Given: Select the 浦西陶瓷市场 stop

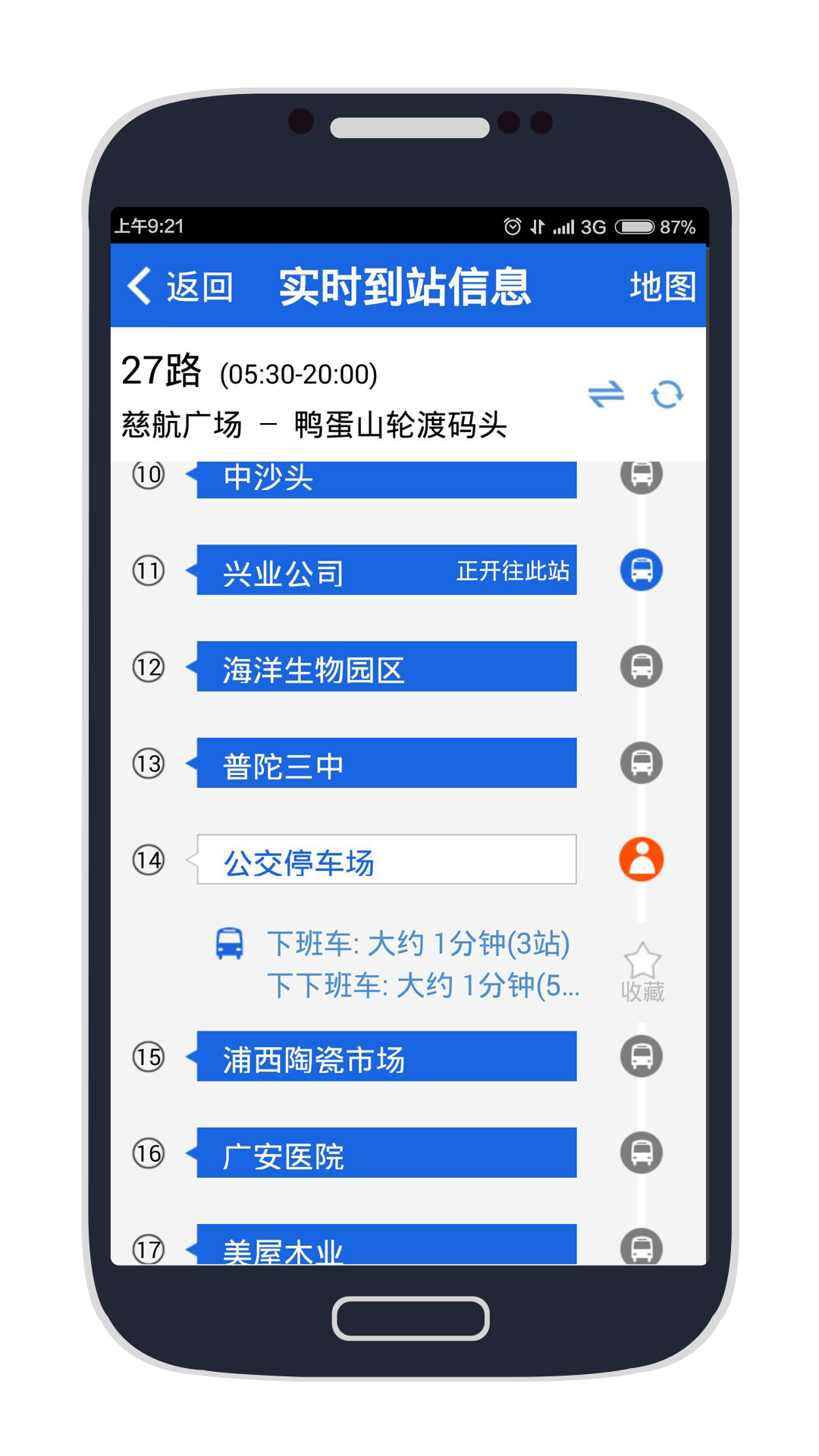Looking at the screenshot, I should 386,1056.
